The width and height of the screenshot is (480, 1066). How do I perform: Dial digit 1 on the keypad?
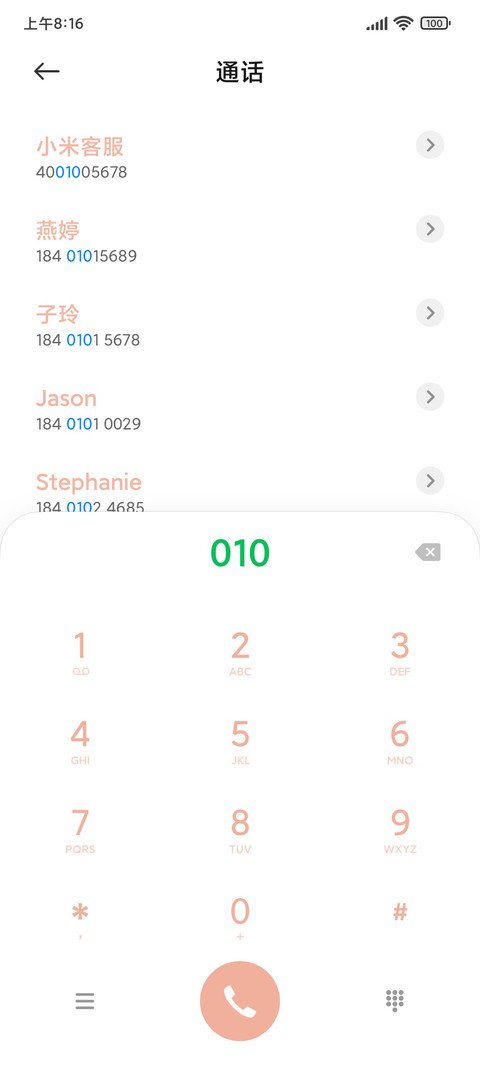[x=80, y=653]
